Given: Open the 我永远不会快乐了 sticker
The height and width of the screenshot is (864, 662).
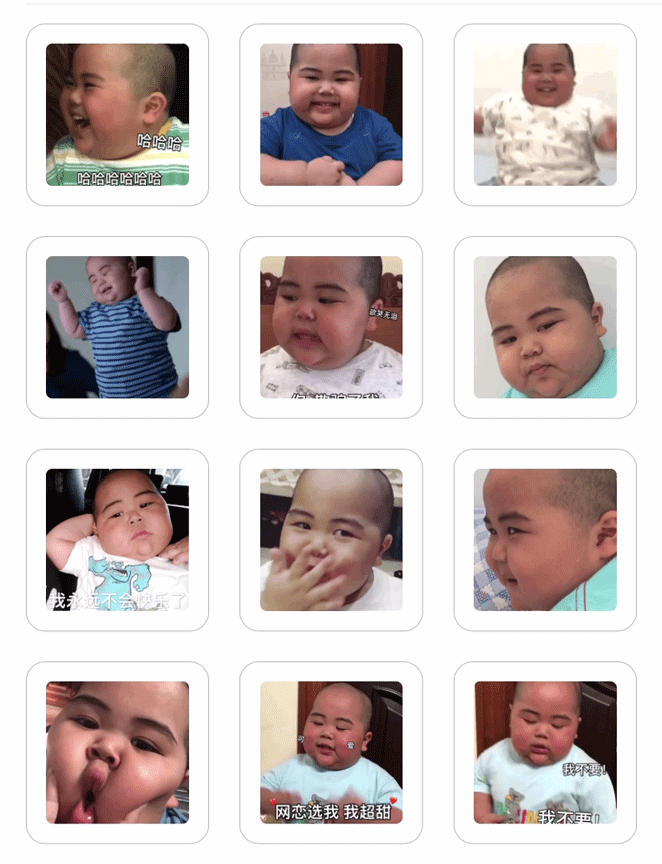Looking at the screenshot, I should [x=117, y=540].
